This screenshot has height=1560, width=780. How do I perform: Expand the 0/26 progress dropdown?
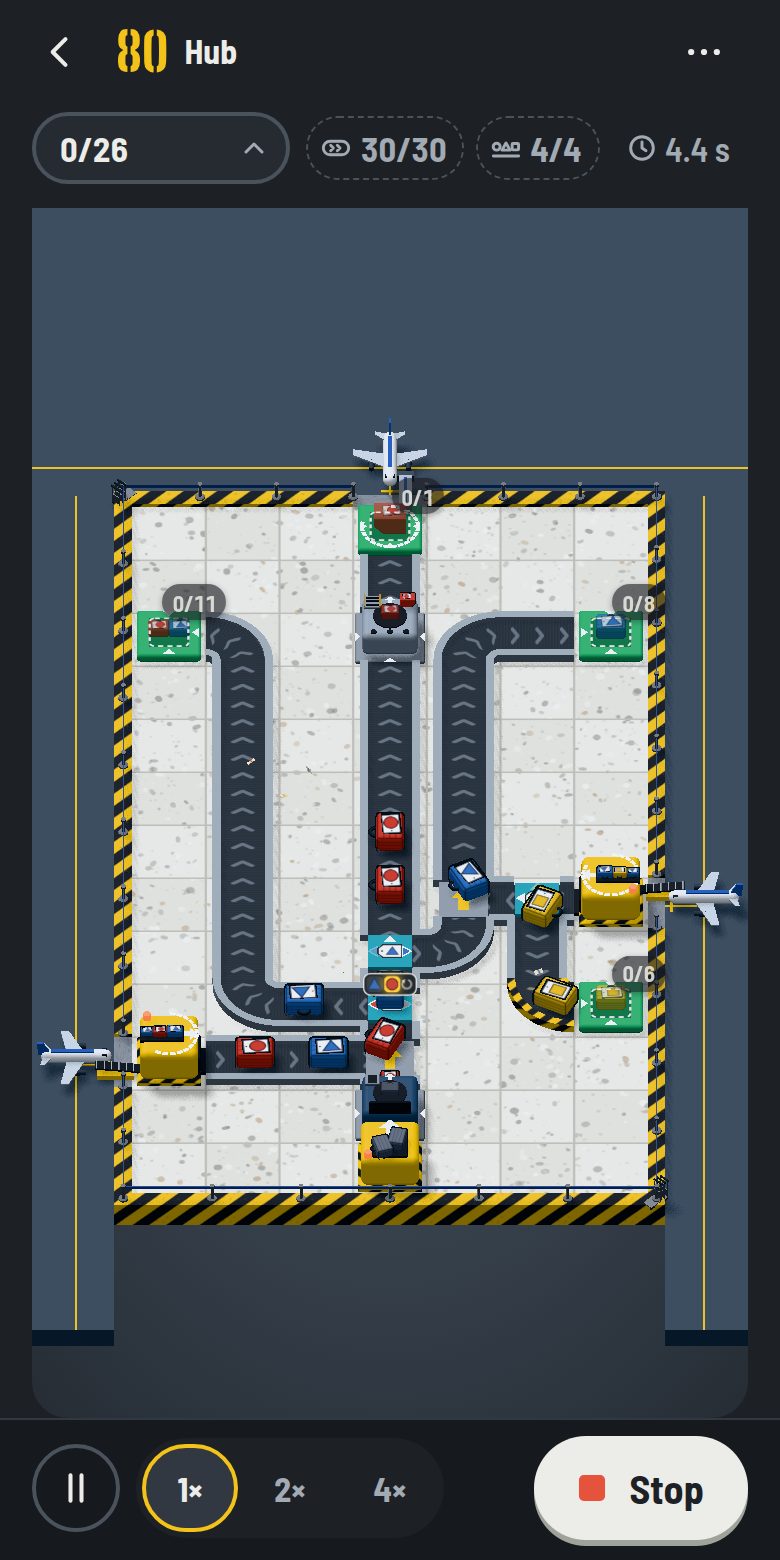point(161,149)
